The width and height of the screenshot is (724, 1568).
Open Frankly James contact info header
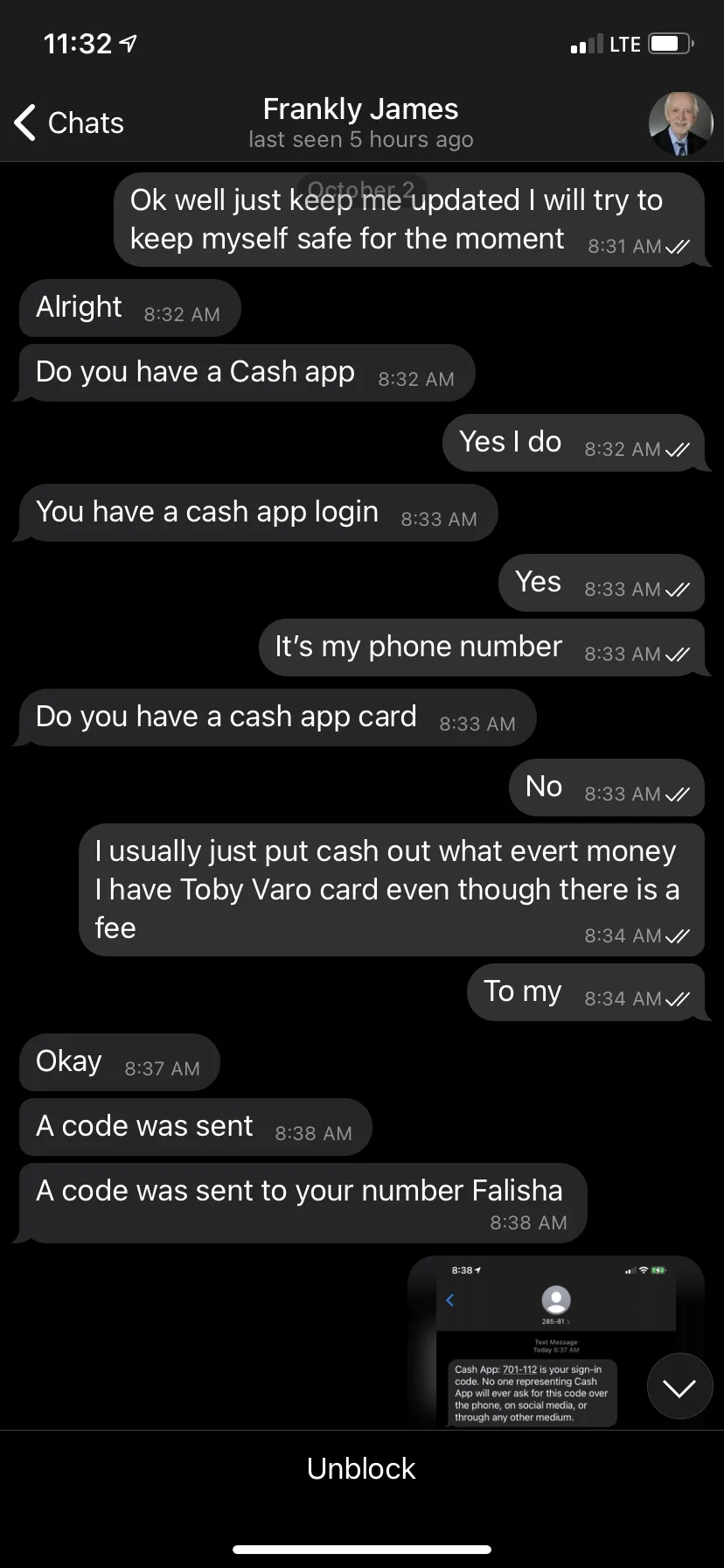tap(360, 122)
